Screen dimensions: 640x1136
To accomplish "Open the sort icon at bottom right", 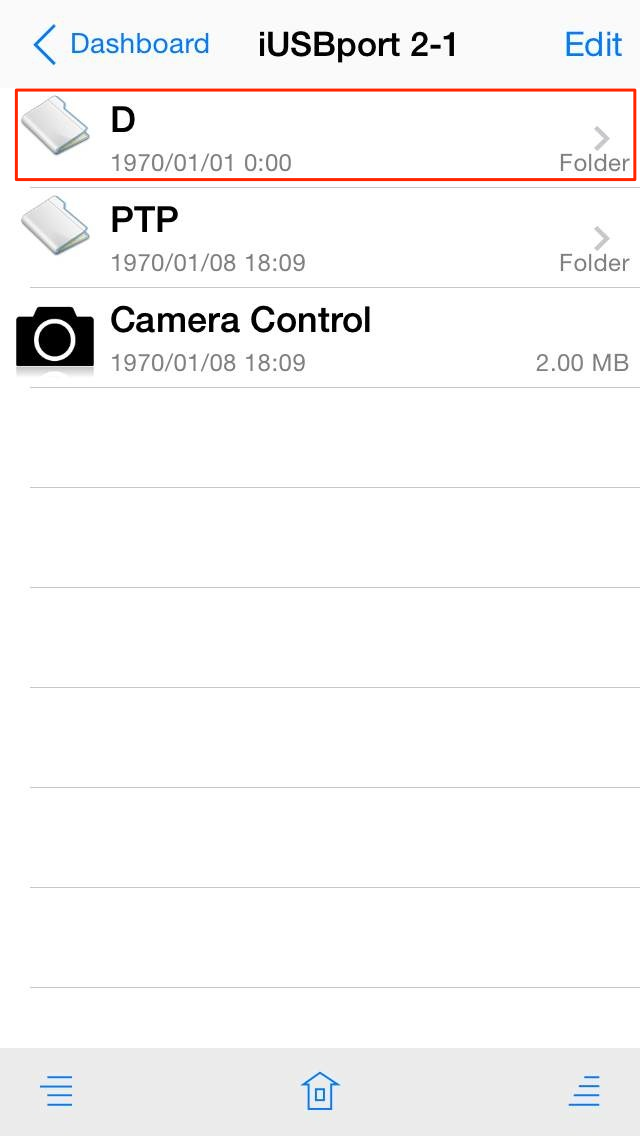I will tap(584, 1091).
